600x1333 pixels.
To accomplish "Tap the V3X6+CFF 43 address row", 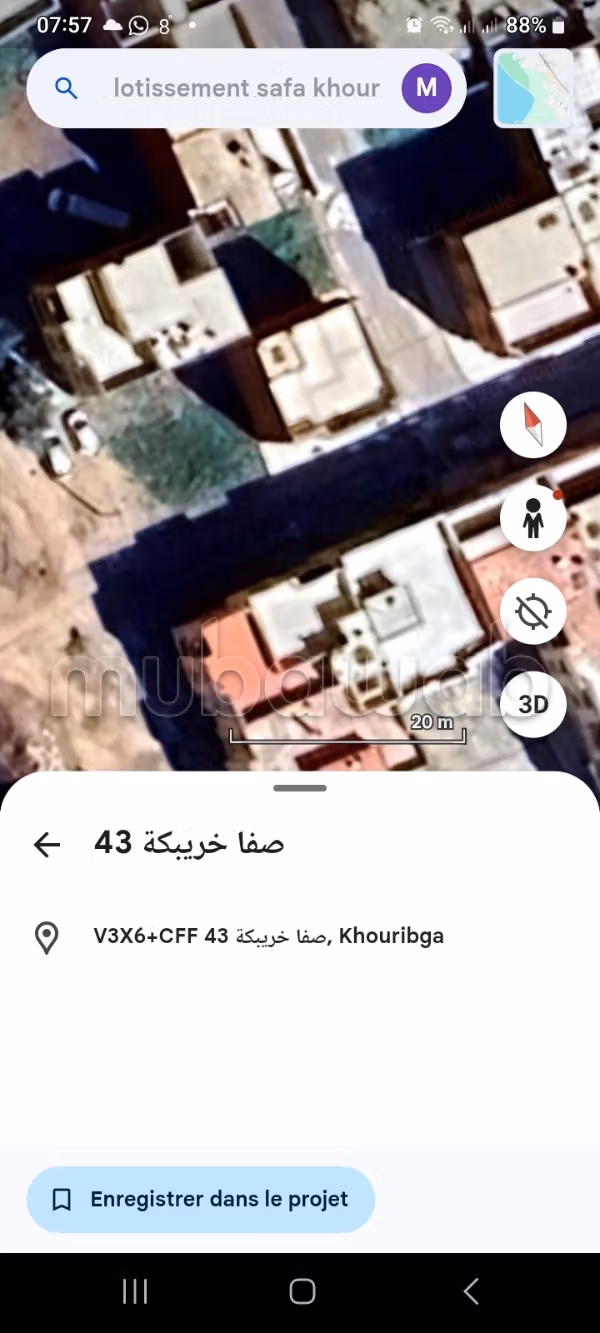I will click(300, 937).
